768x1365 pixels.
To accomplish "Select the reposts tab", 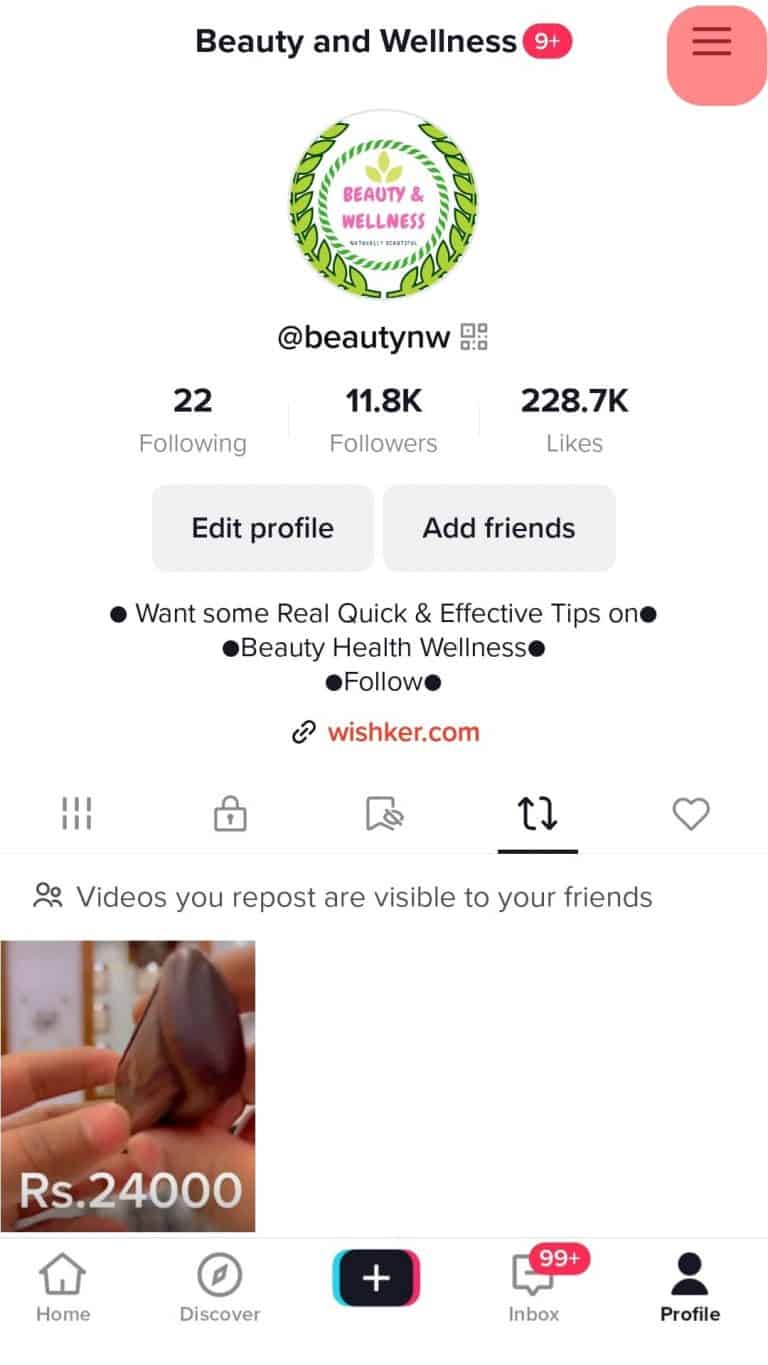I will tap(537, 814).
